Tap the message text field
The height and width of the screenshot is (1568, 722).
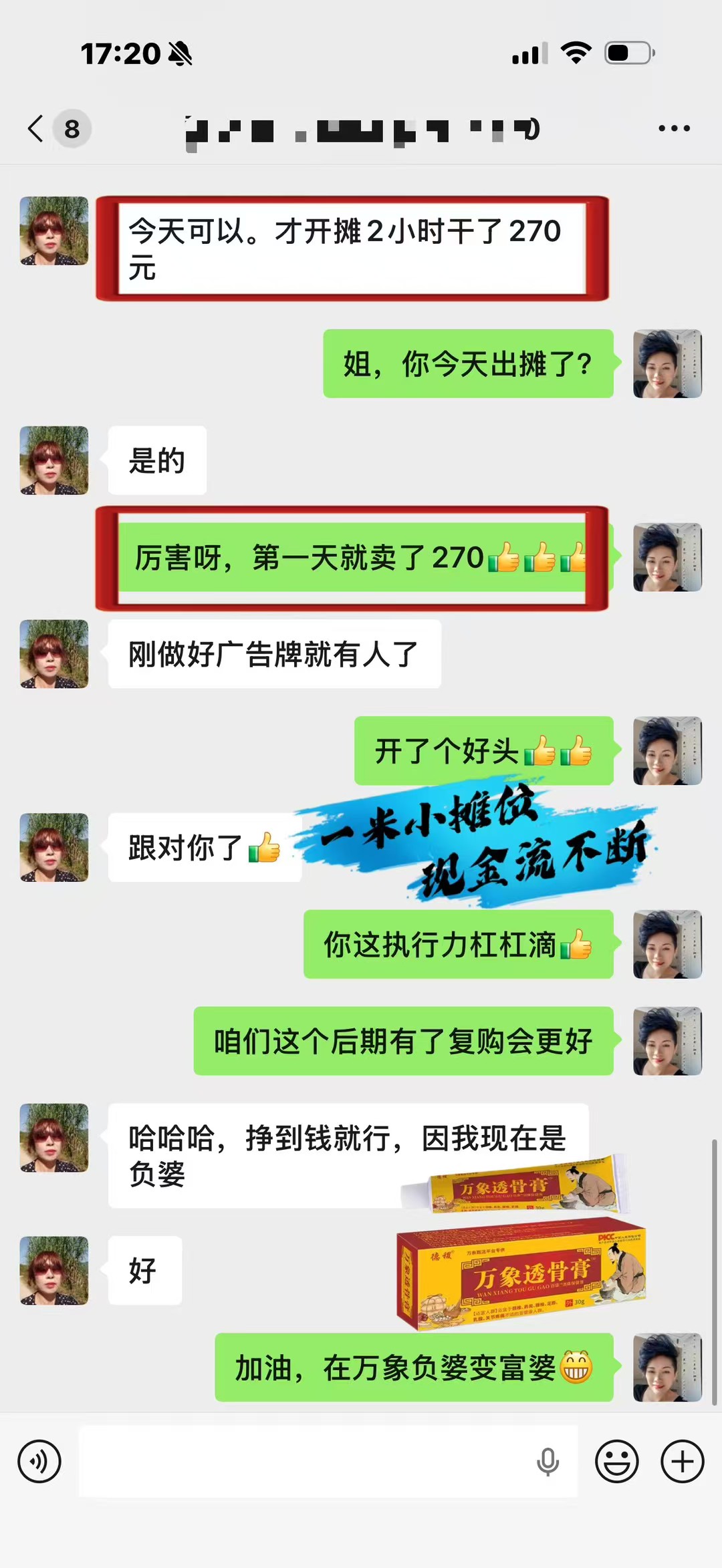[x=308, y=1461]
